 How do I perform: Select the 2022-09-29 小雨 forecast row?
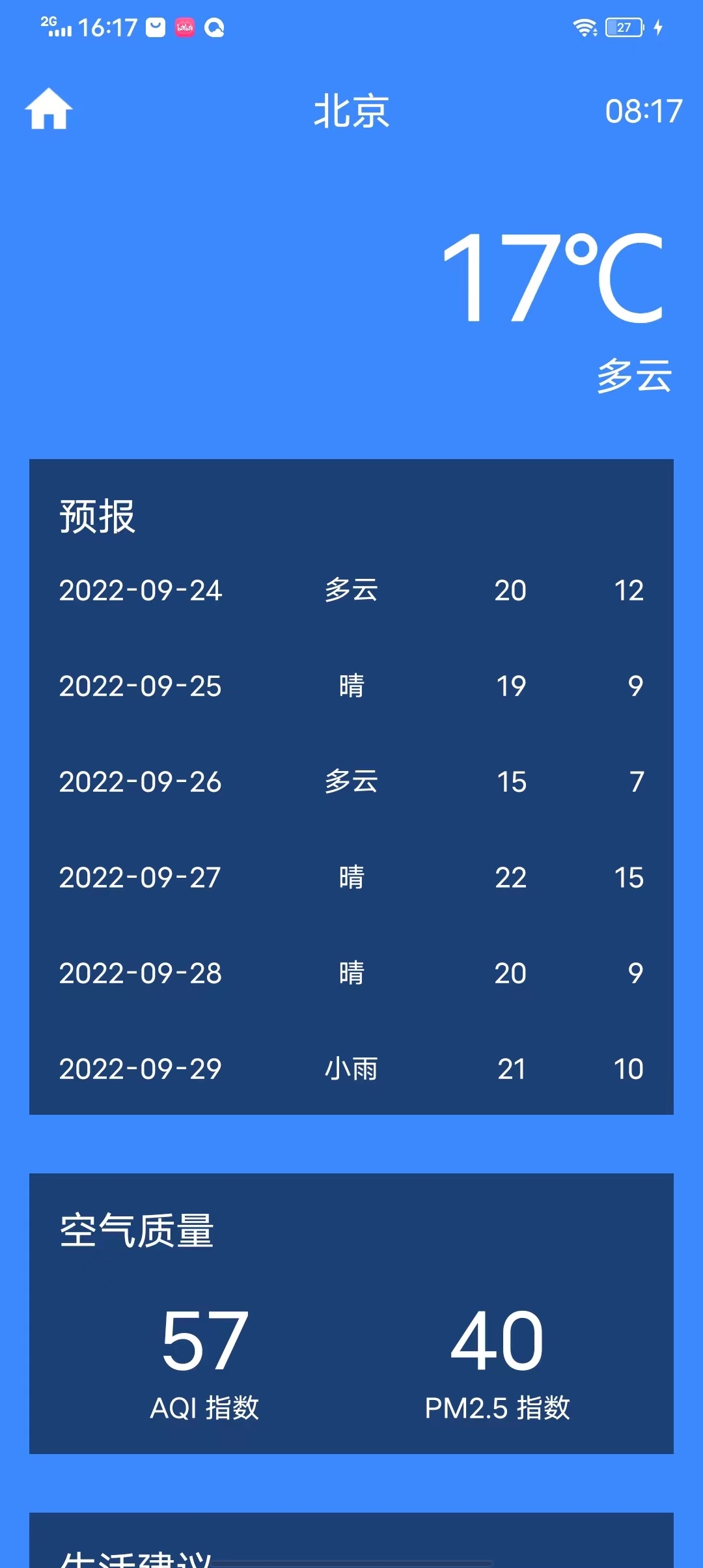tap(351, 1068)
